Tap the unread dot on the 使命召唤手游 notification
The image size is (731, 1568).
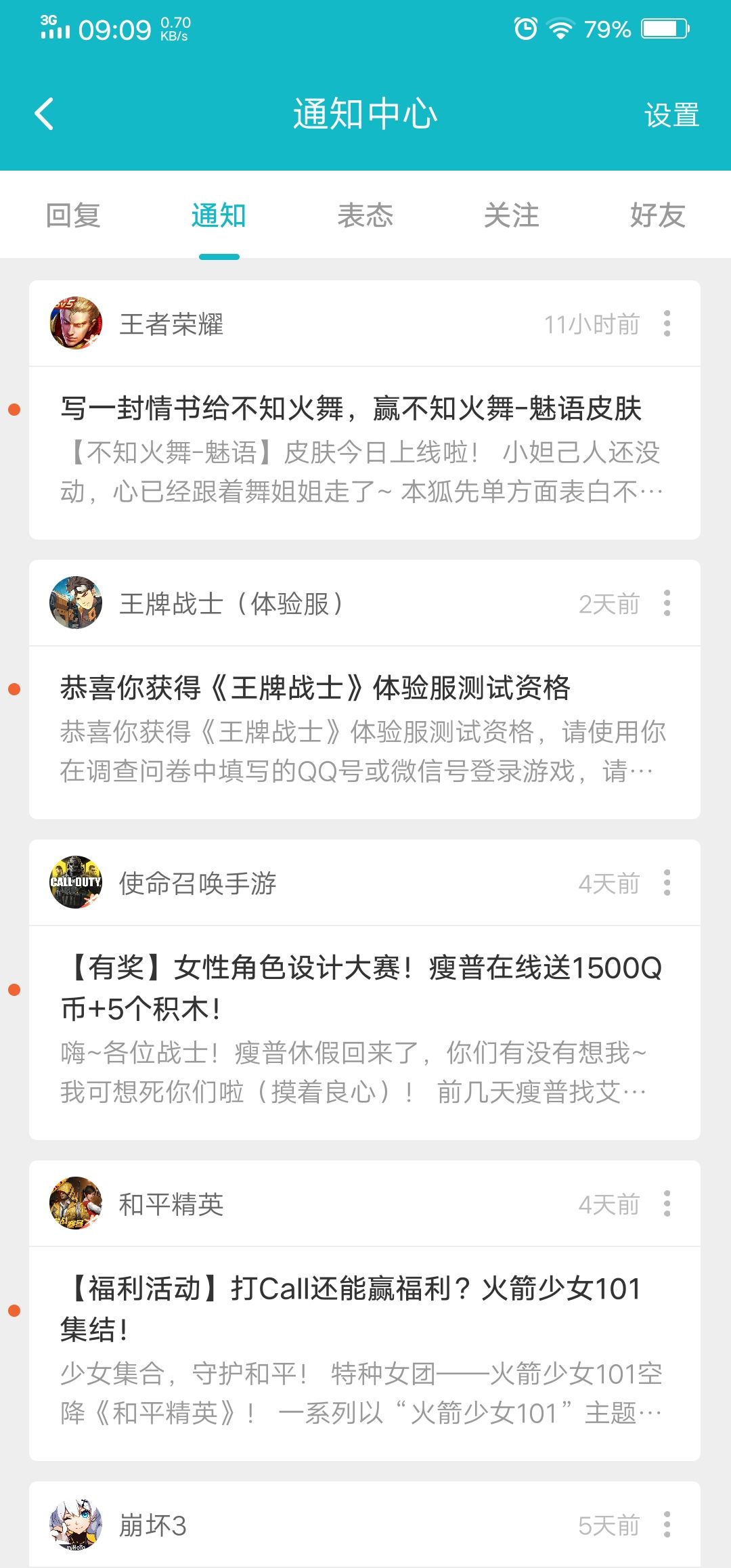pyautogui.click(x=16, y=990)
